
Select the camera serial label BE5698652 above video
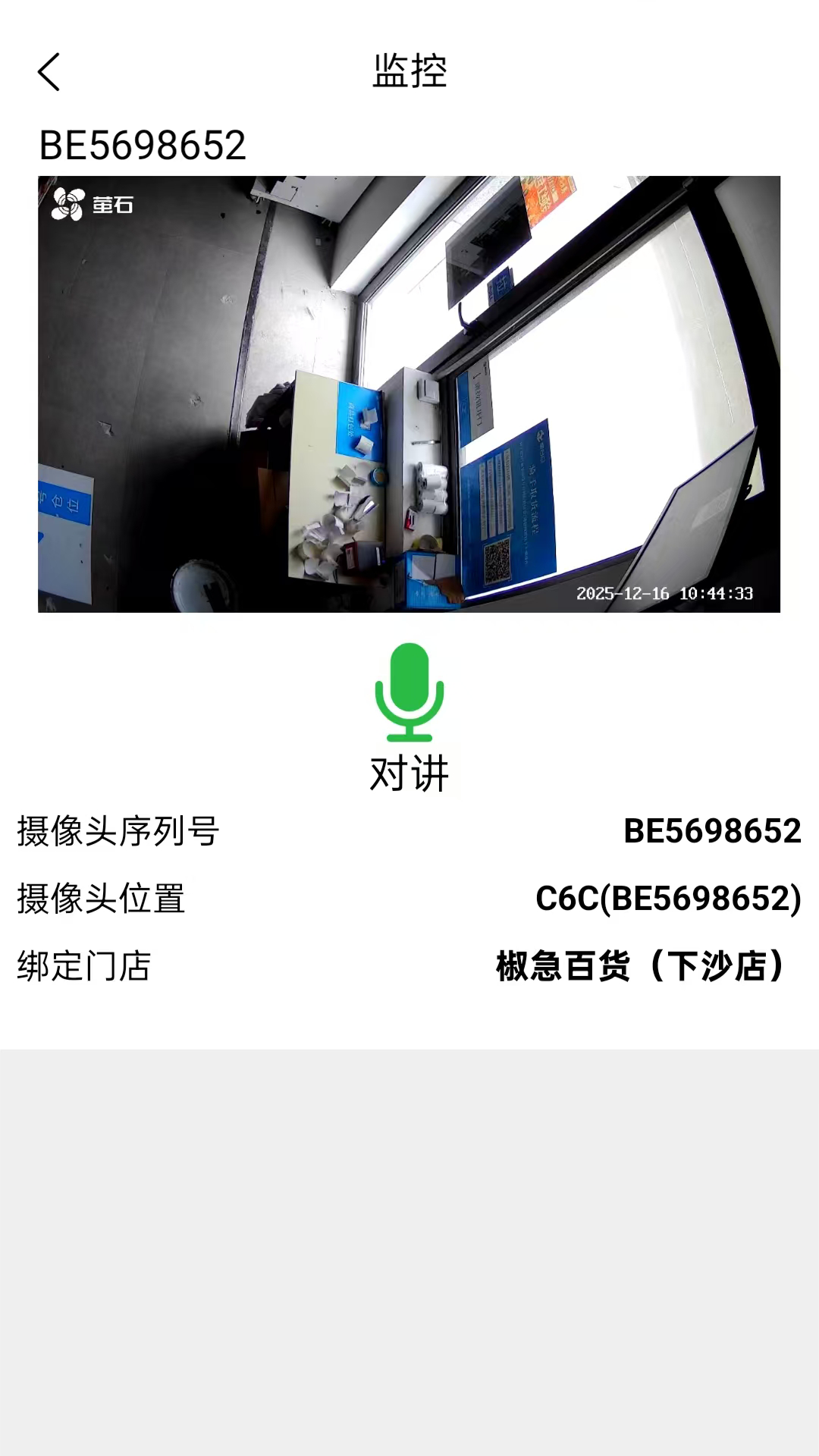[144, 144]
